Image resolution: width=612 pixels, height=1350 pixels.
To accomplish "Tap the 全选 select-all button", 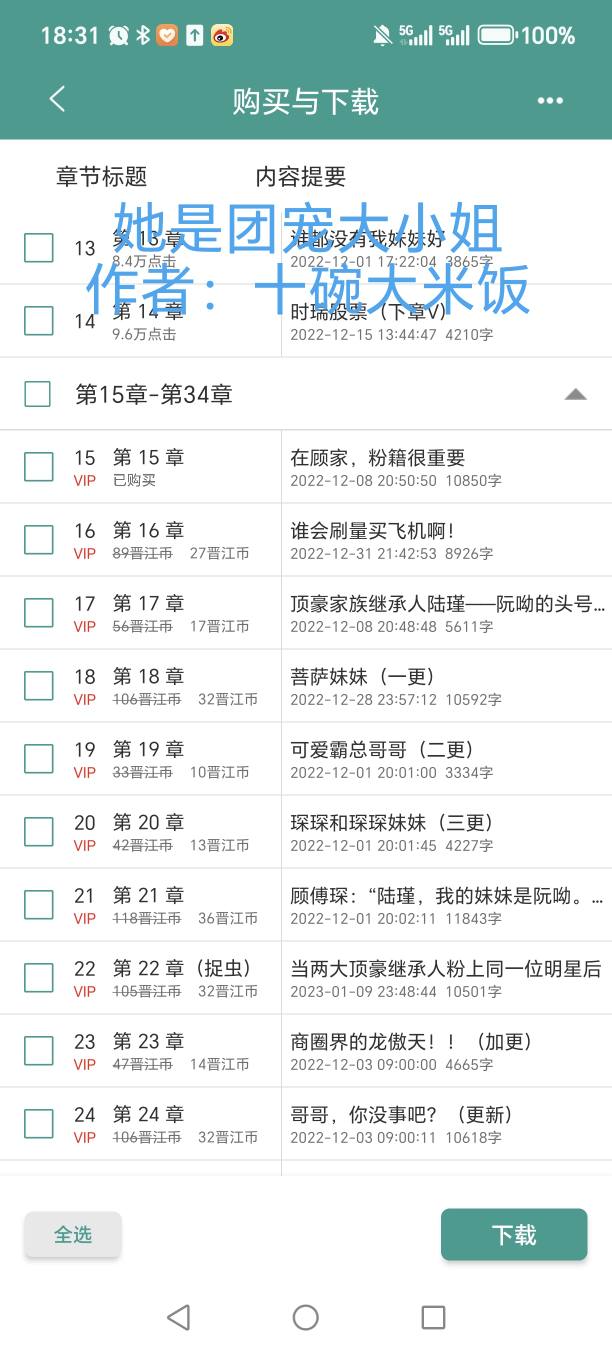I will 73,1235.
